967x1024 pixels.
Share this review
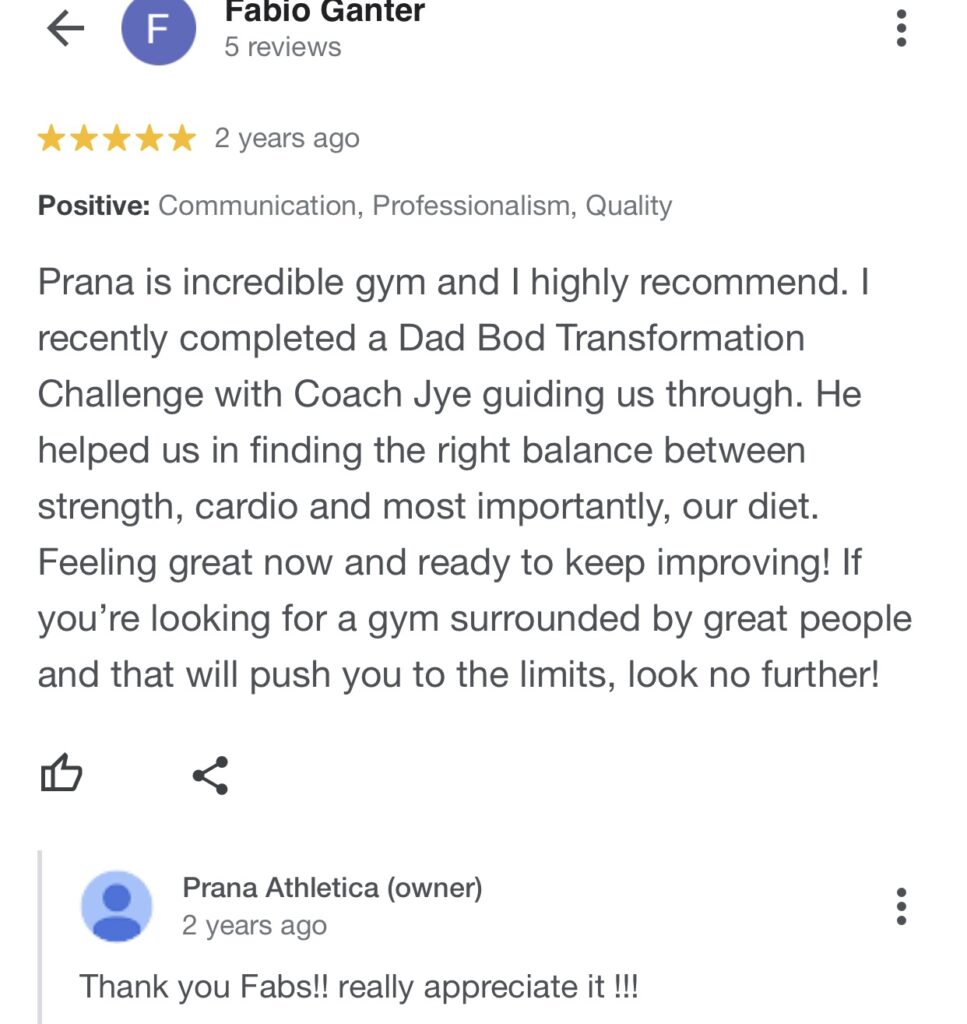point(210,775)
